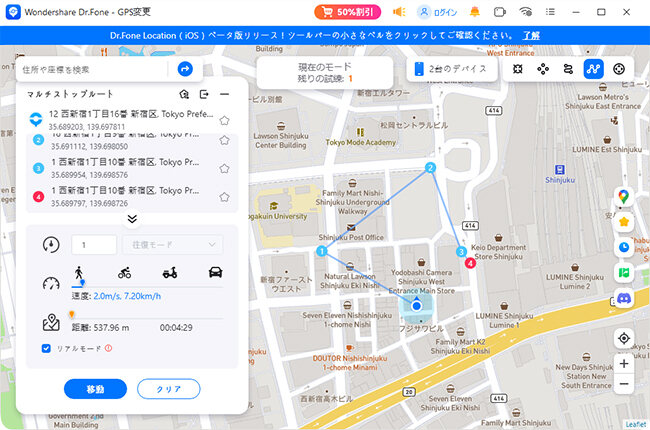Open the address or coordinates search field
Image resolution: width=650 pixels, height=430 pixels.
(x=95, y=69)
